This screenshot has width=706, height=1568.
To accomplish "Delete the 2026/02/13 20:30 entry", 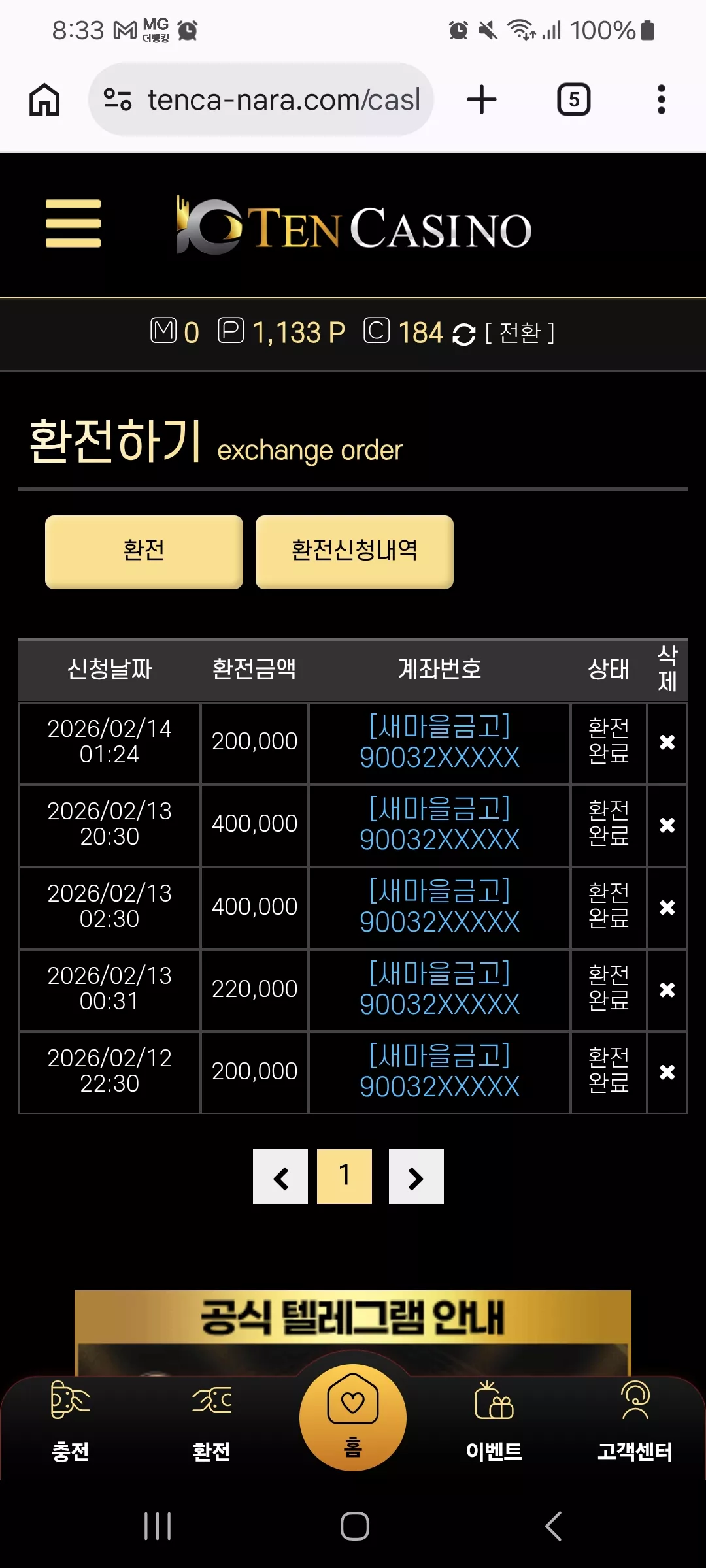I will click(x=667, y=825).
